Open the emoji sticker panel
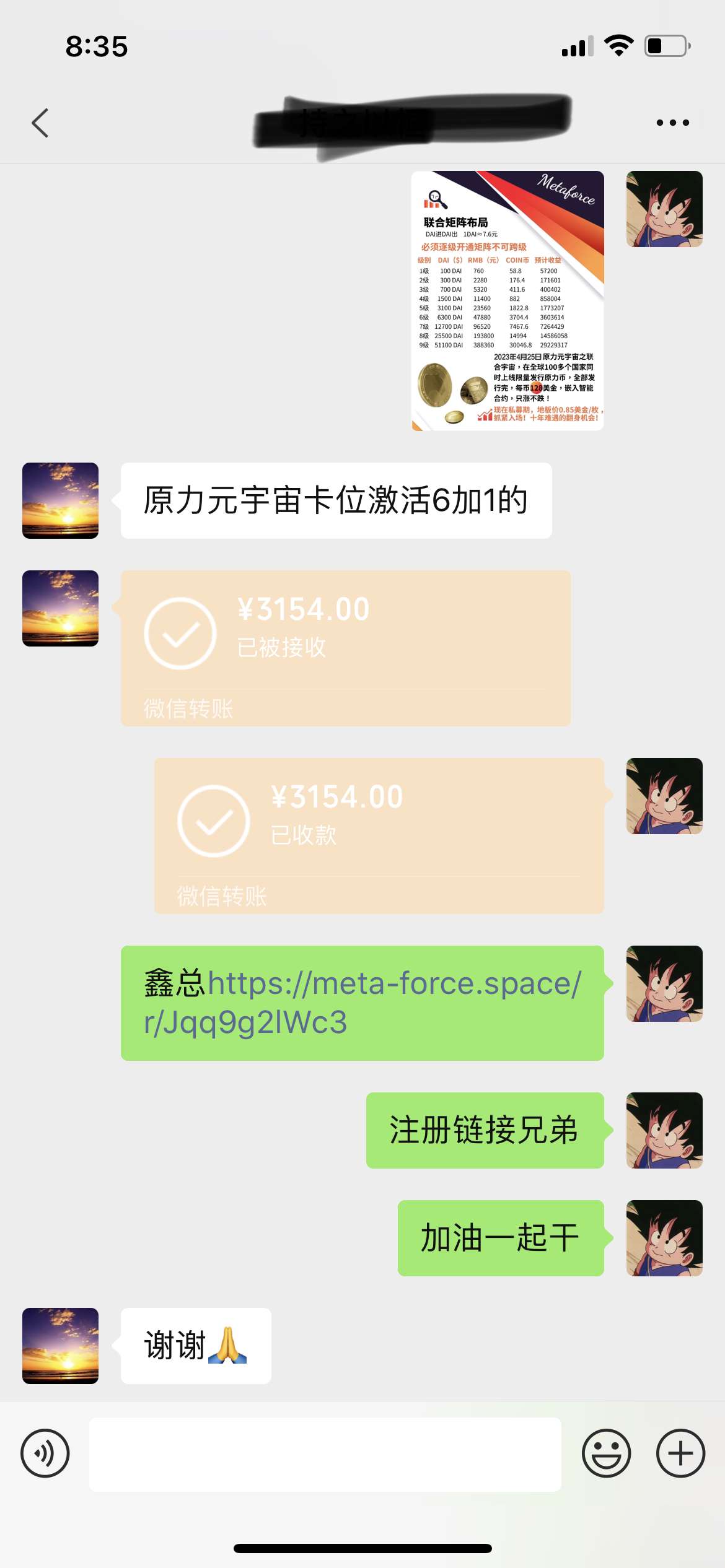The height and width of the screenshot is (1568, 725). pos(606,1453)
